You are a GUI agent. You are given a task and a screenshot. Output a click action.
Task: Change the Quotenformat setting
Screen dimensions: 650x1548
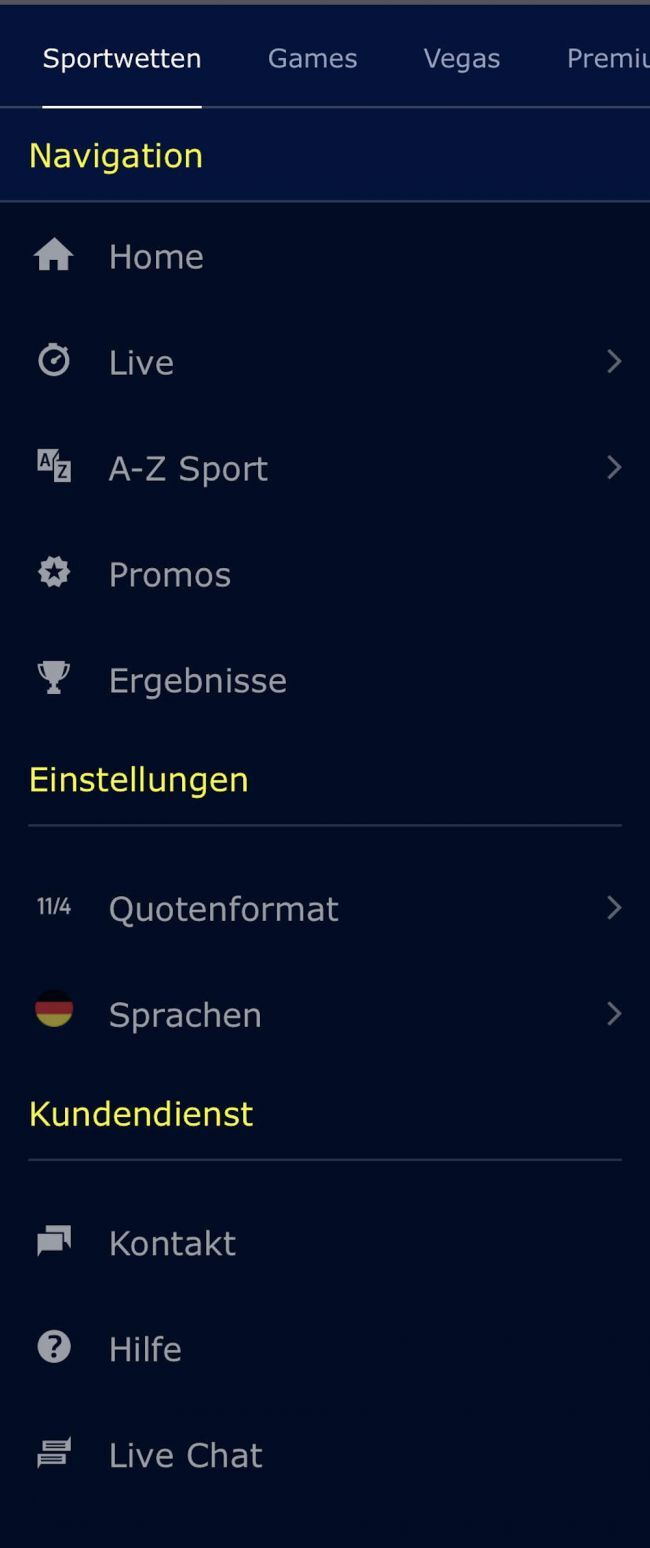point(224,909)
